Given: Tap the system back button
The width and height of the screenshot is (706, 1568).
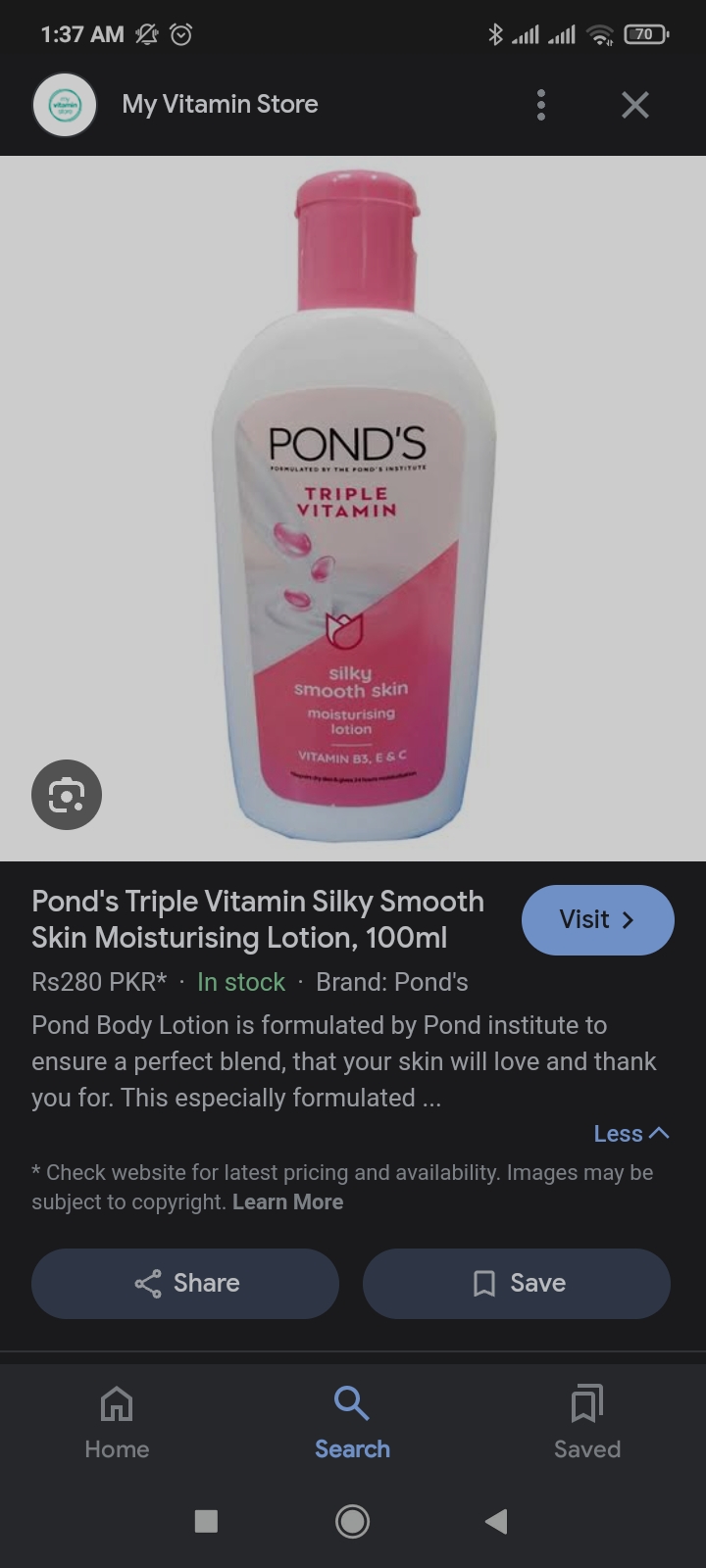Looking at the screenshot, I should click(496, 1521).
